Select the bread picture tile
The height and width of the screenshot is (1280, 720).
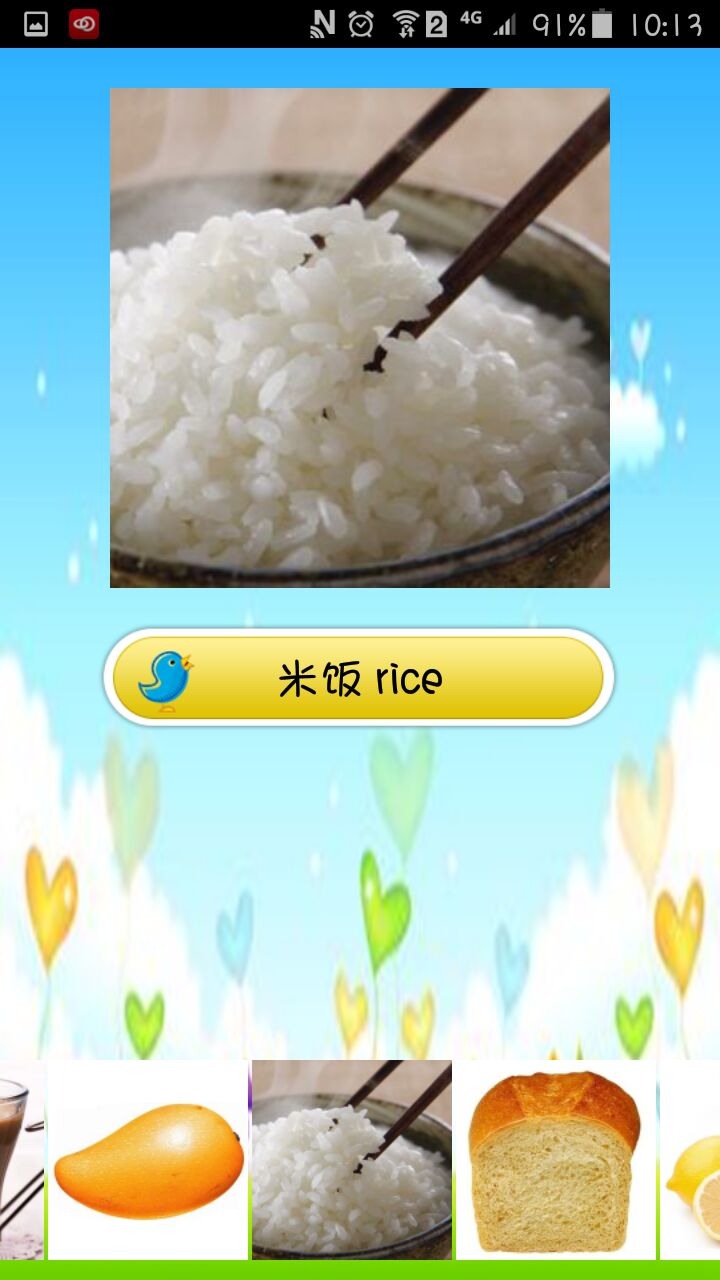[555, 1160]
